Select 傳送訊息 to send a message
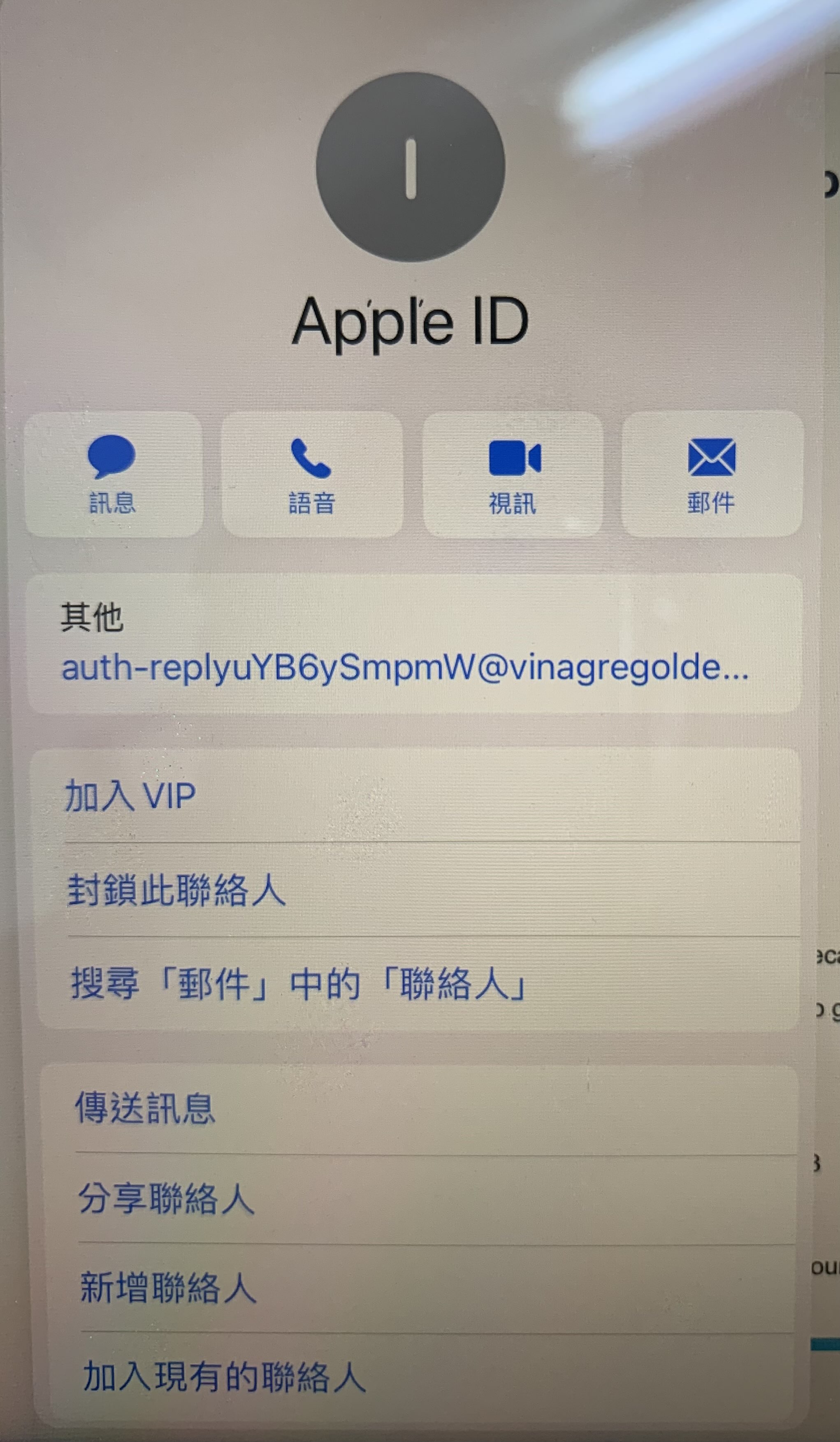 pos(145,1107)
